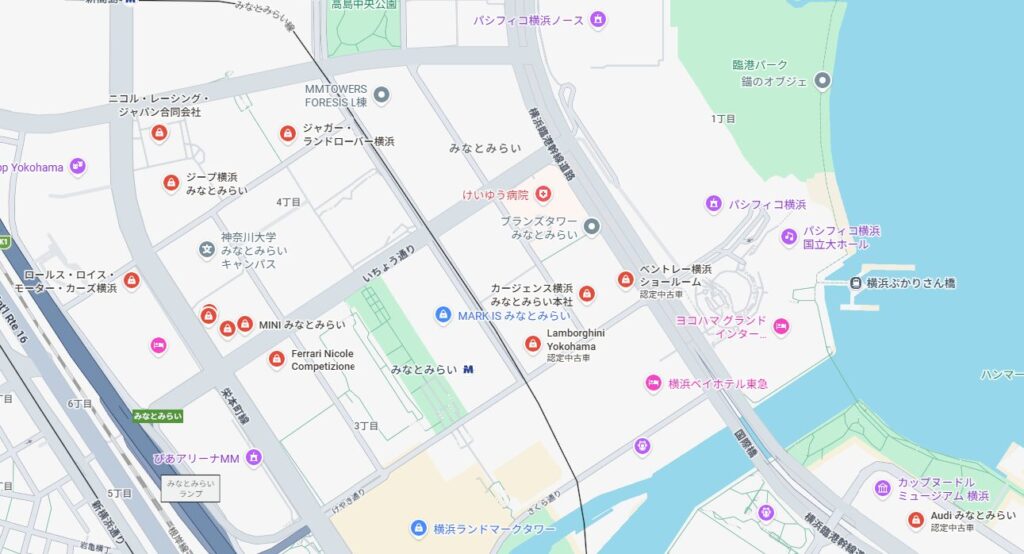1024x554 pixels.
Task: Open the 横浜ランドマークタワー pin
Action: 419,527
